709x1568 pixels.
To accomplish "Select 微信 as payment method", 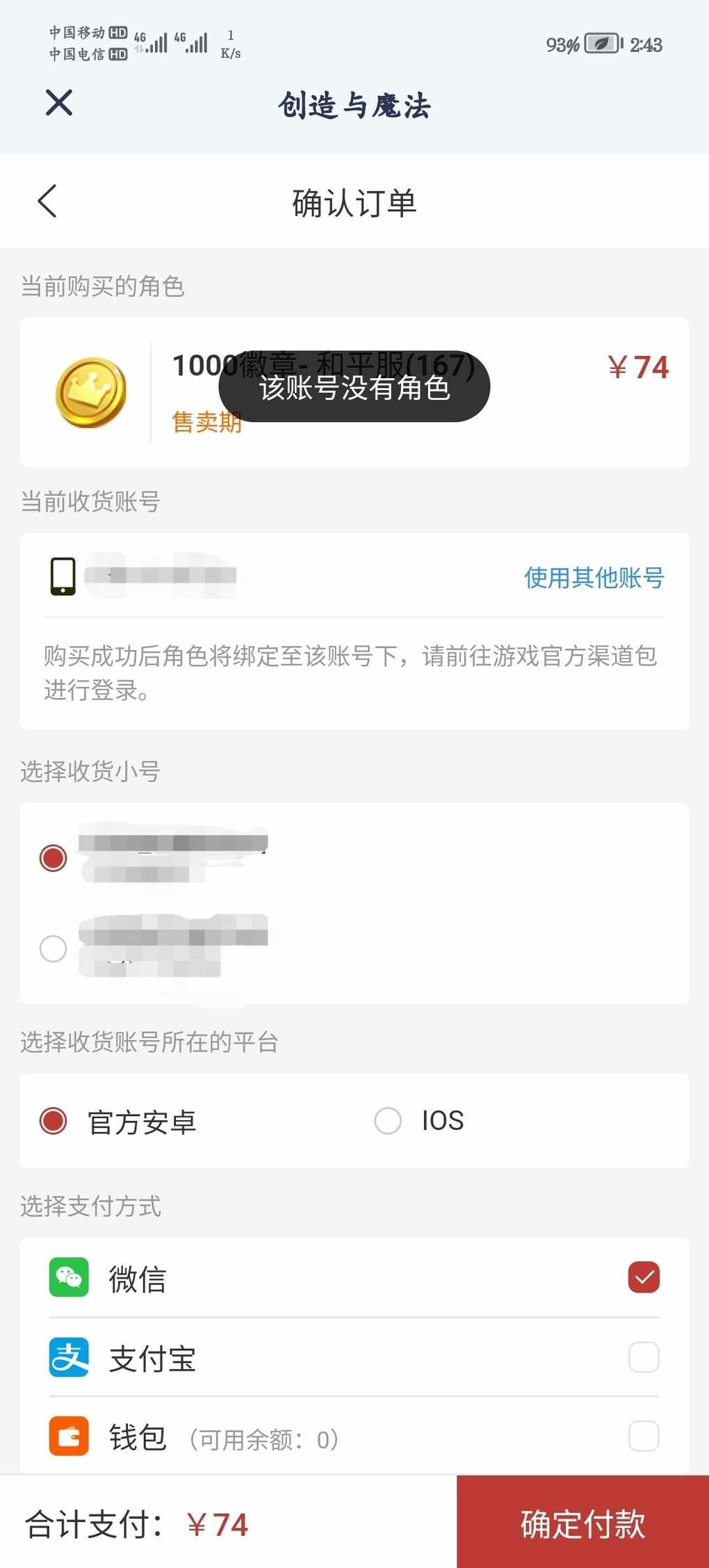I will click(x=644, y=1277).
